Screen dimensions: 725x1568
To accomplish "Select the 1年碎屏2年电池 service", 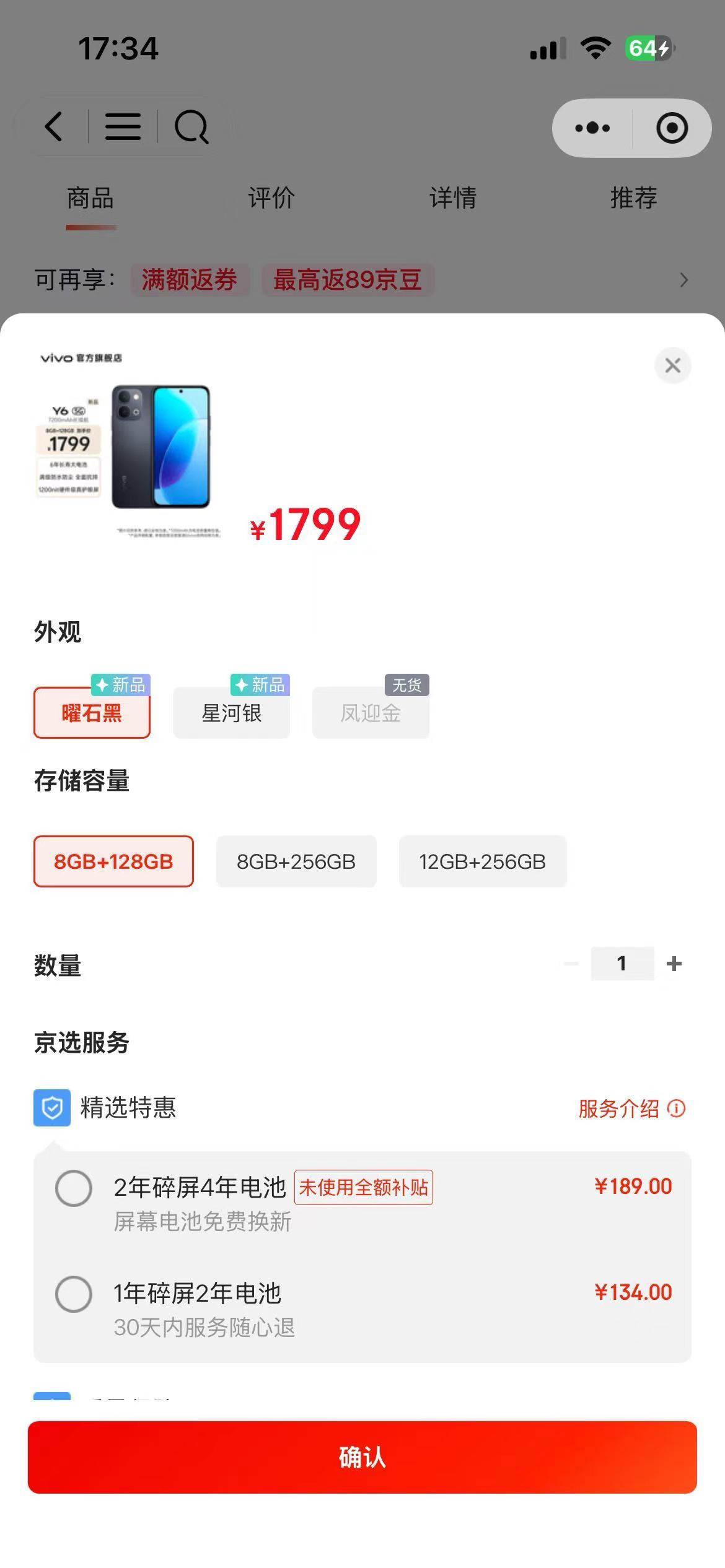I will tap(74, 1294).
